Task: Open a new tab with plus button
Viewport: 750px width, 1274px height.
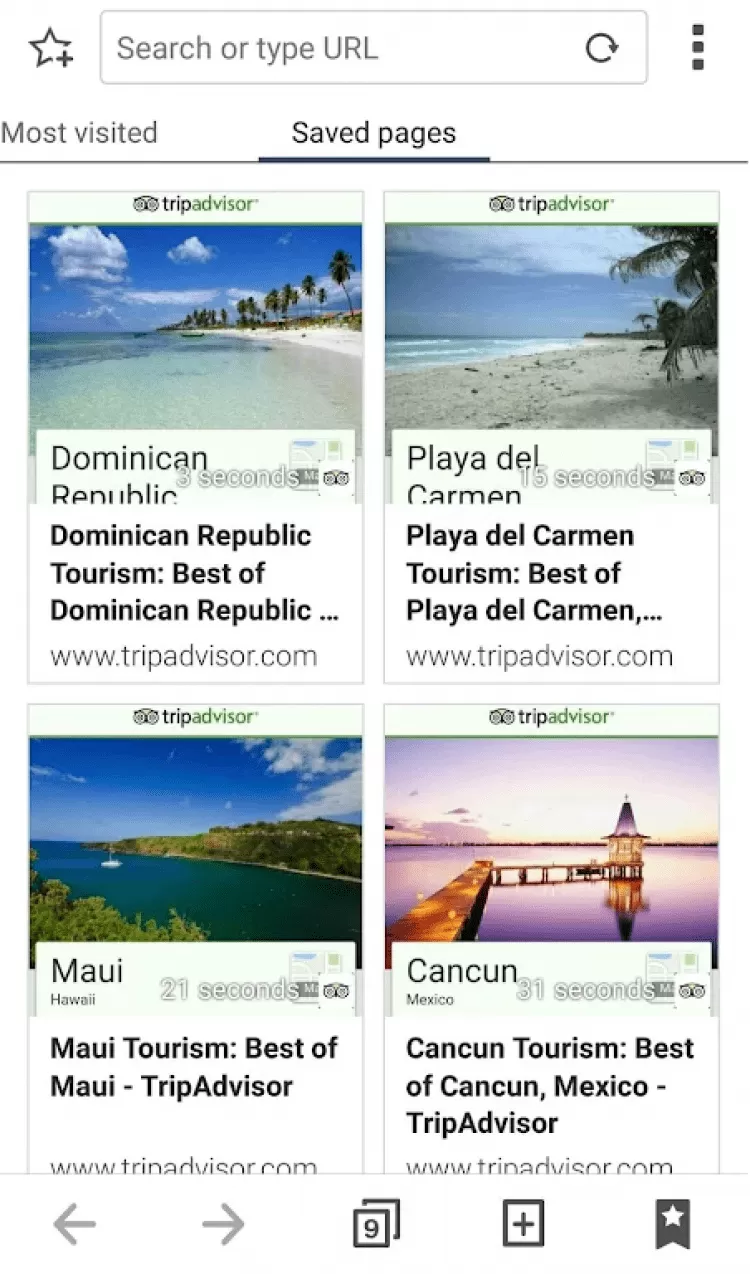Action: [523, 1224]
